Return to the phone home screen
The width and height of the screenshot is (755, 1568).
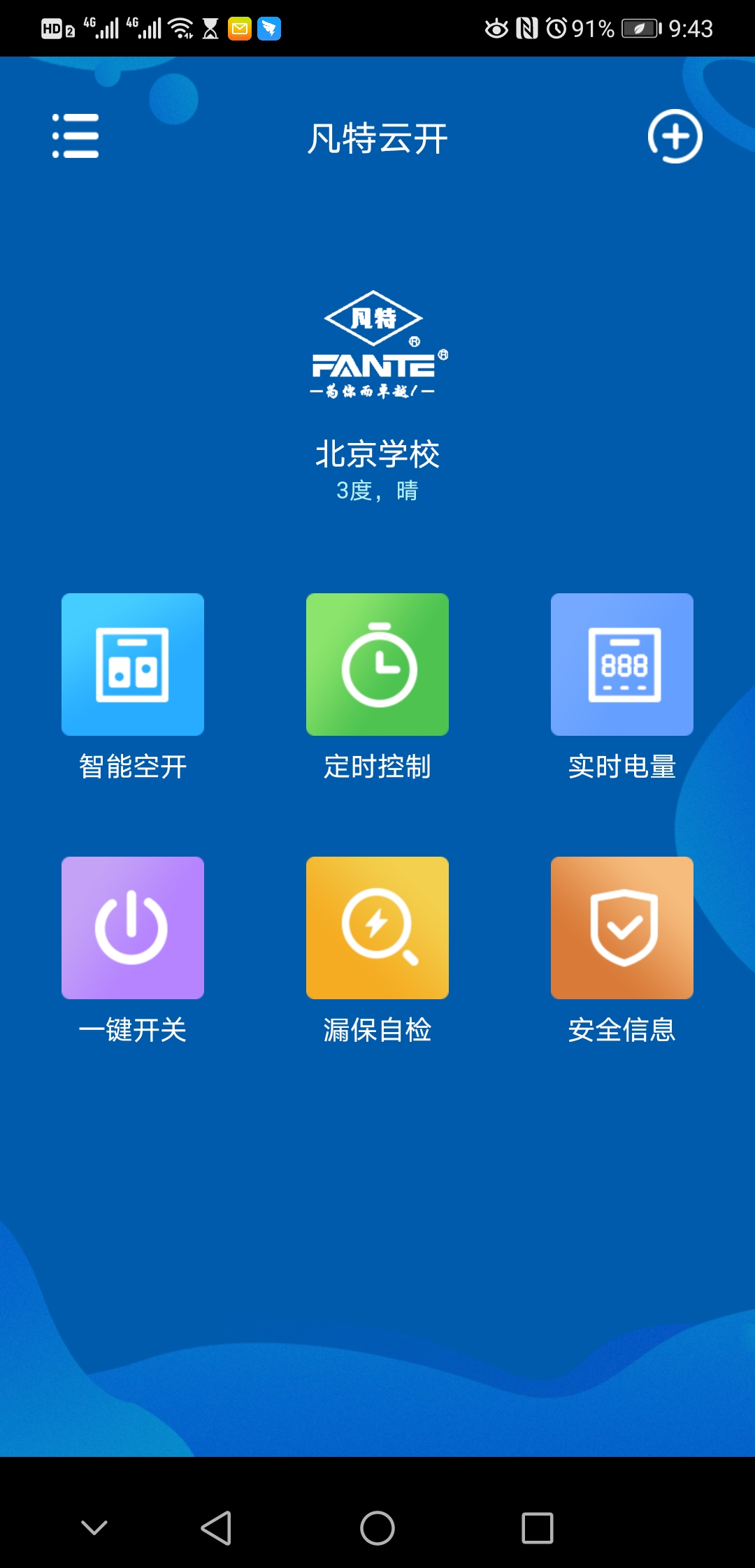click(x=377, y=1528)
